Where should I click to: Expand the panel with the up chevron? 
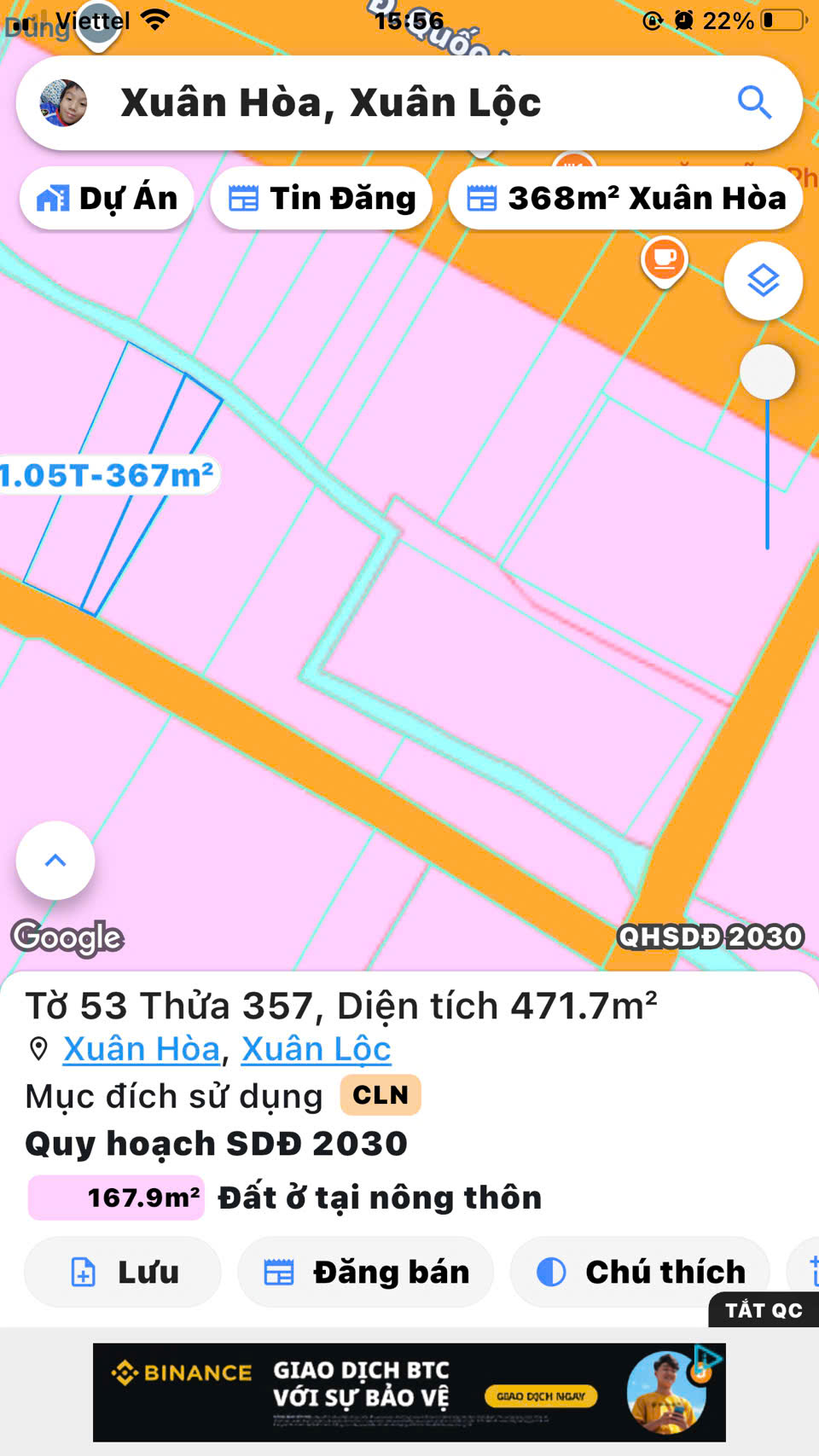pyautogui.click(x=55, y=860)
